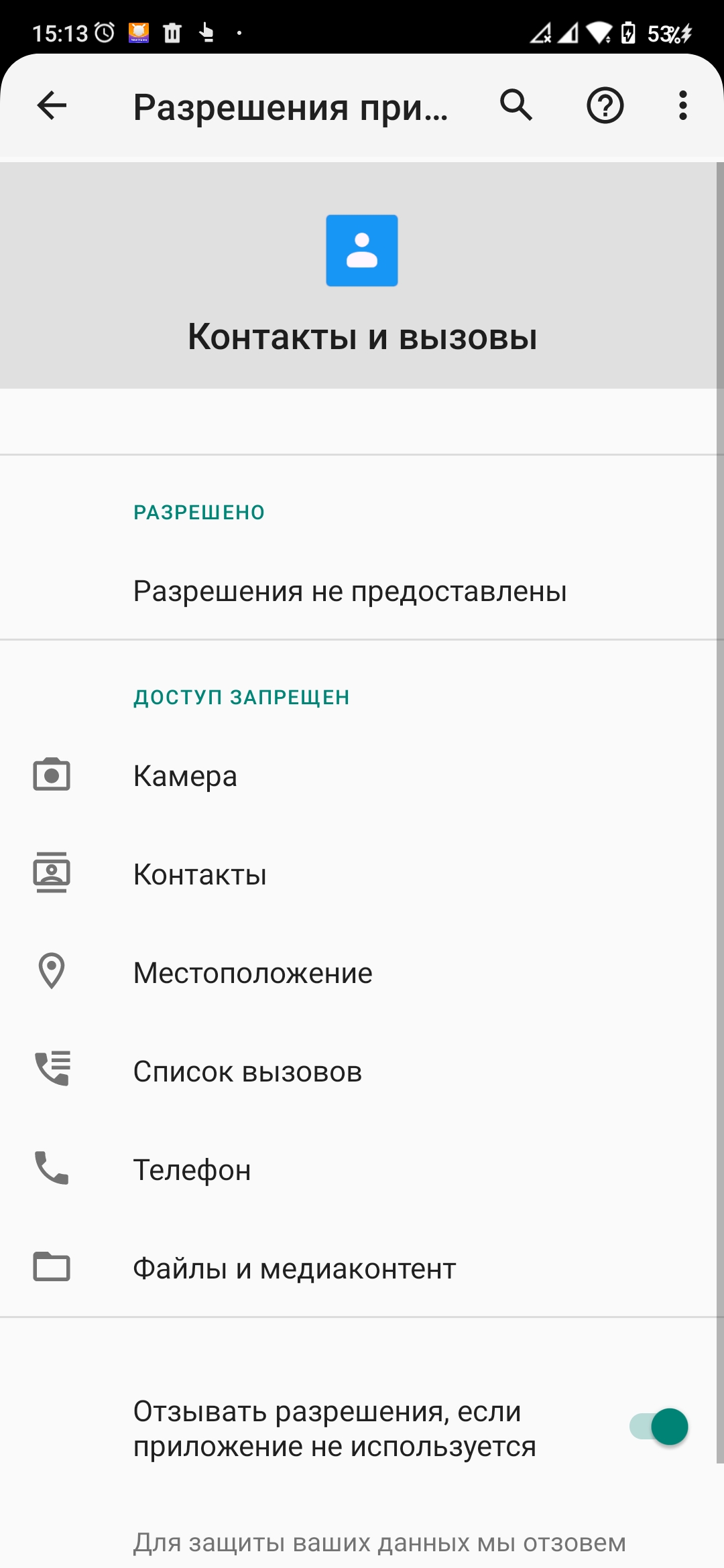Open Файлы и медиаконтент permission
Image resolution: width=724 pixels, height=1568 pixels.
pos(362,1268)
